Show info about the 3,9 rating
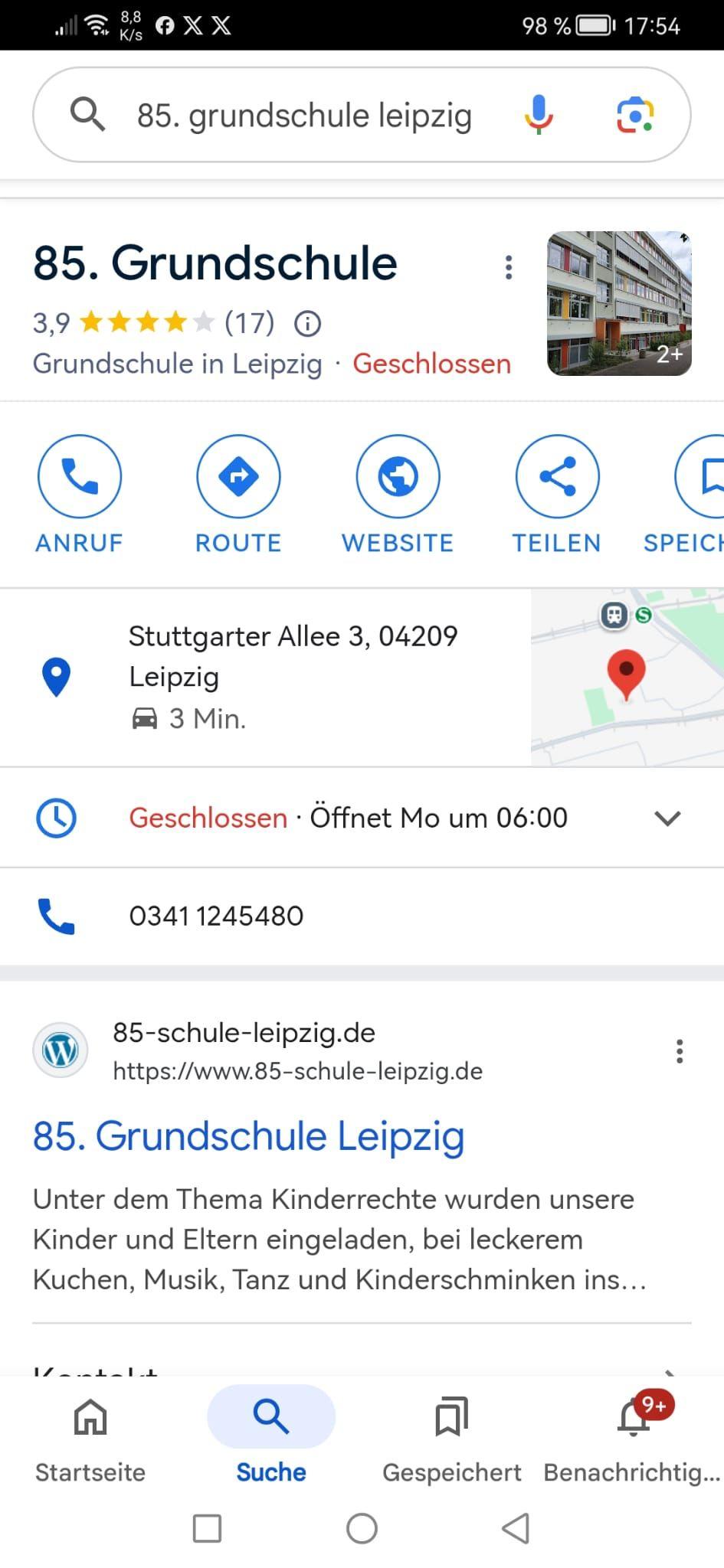724x1568 pixels. (x=308, y=324)
